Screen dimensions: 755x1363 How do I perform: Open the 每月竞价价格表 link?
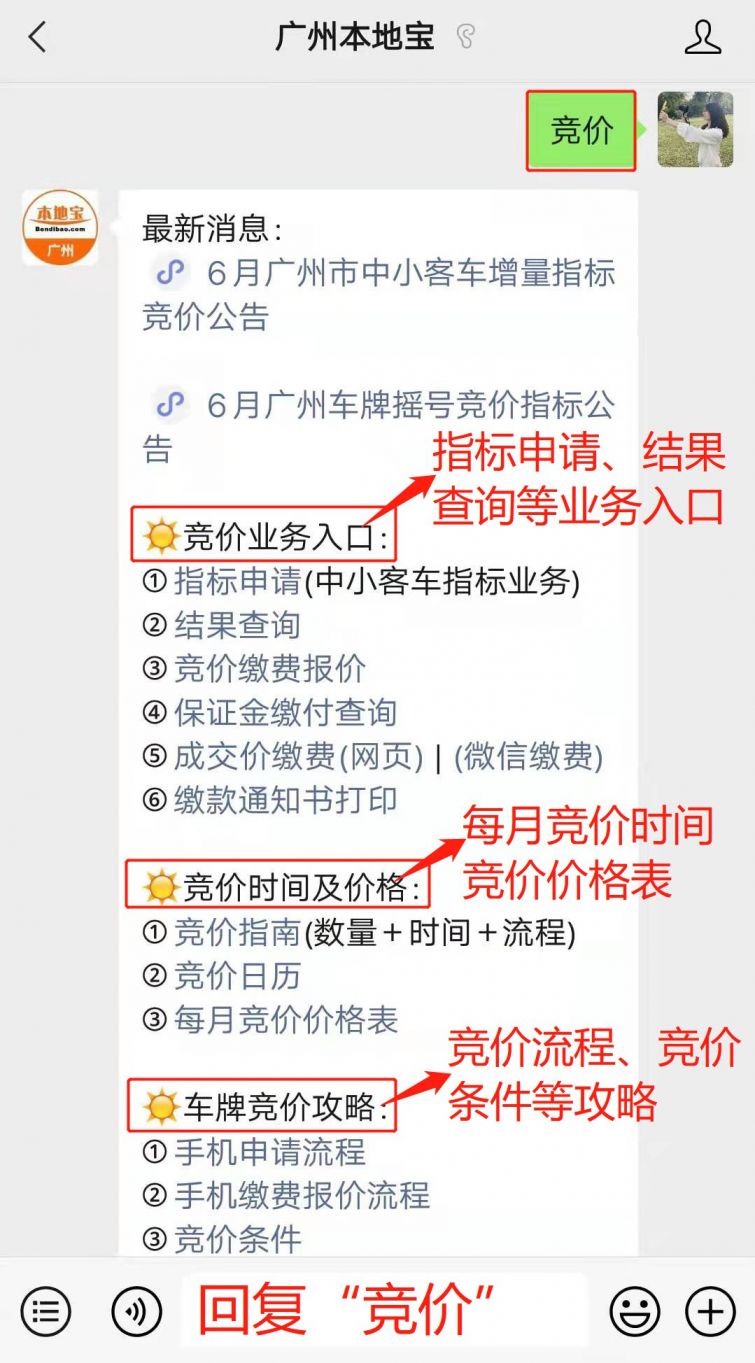click(x=286, y=1020)
